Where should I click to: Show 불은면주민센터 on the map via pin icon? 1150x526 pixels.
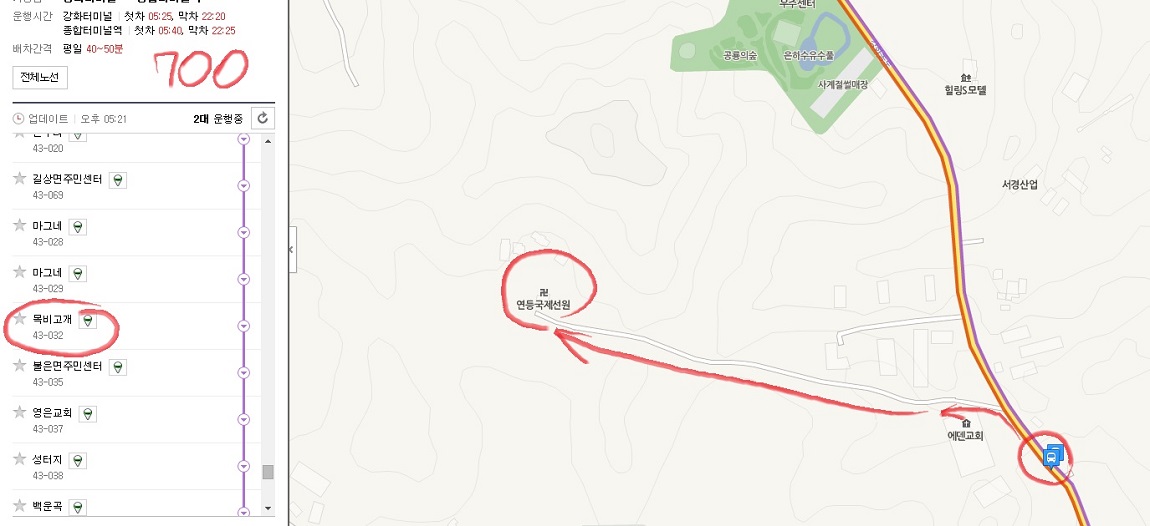(x=119, y=367)
